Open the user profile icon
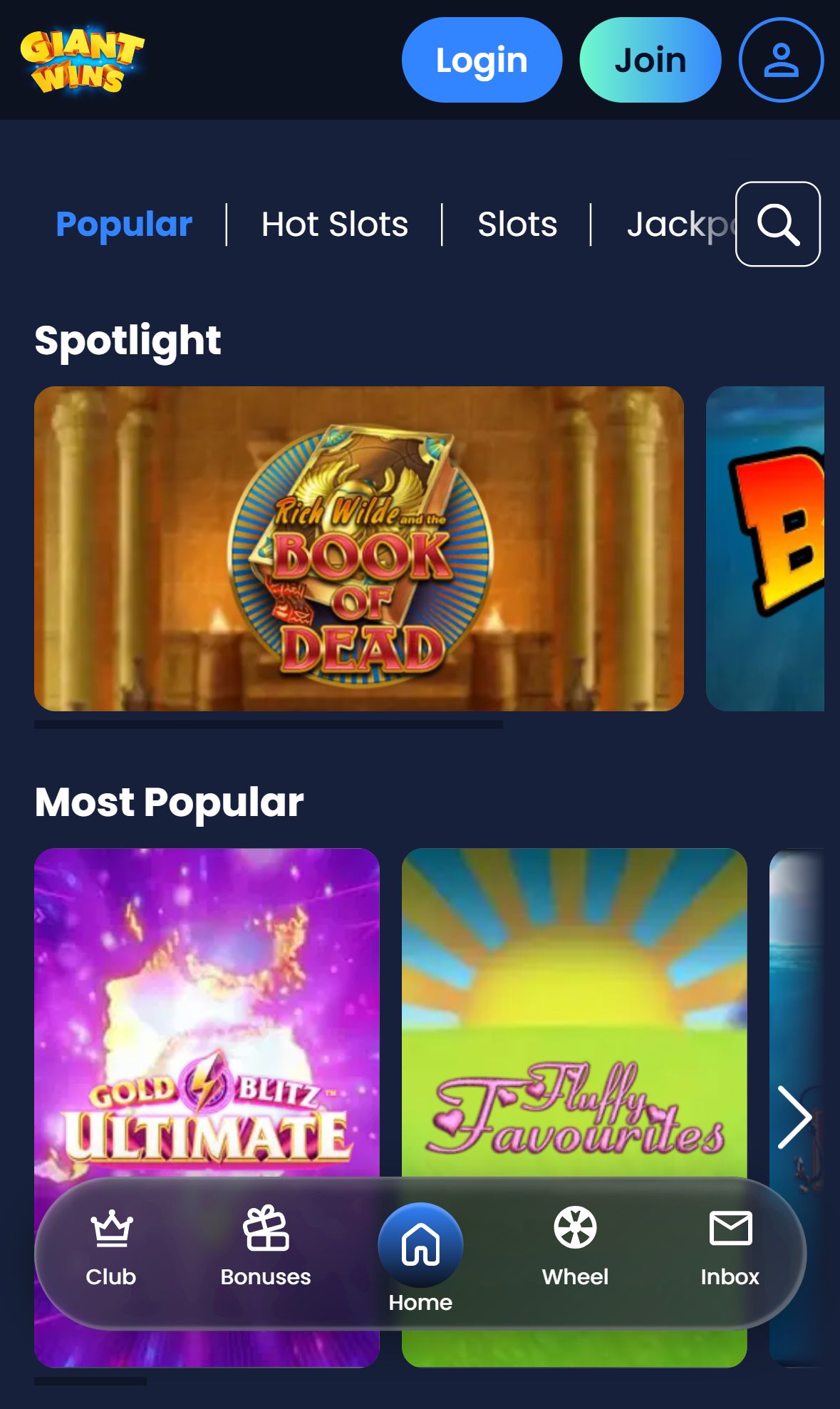This screenshot has height=1409, width=840. [781, 60]
